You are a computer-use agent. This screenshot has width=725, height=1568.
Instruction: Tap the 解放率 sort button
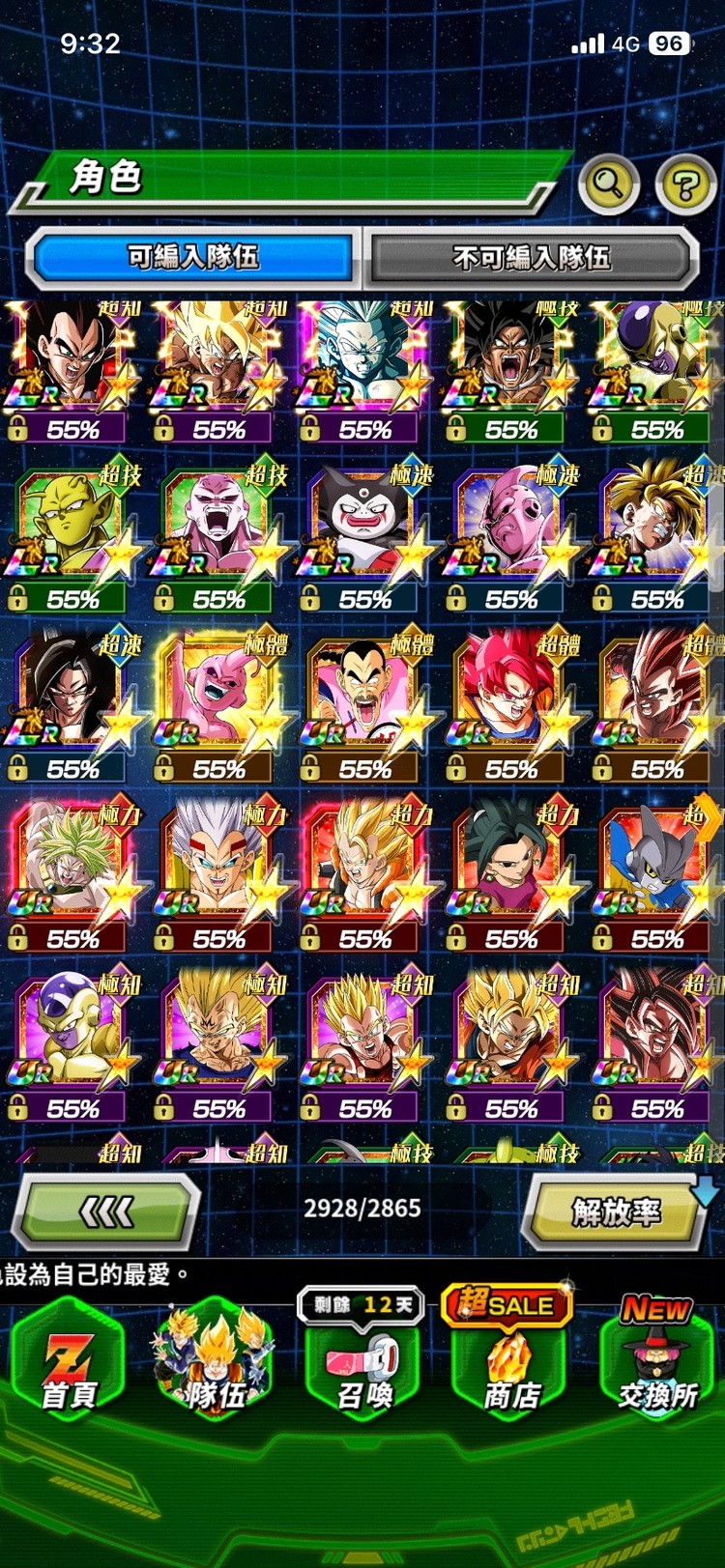pos(616,1211)
